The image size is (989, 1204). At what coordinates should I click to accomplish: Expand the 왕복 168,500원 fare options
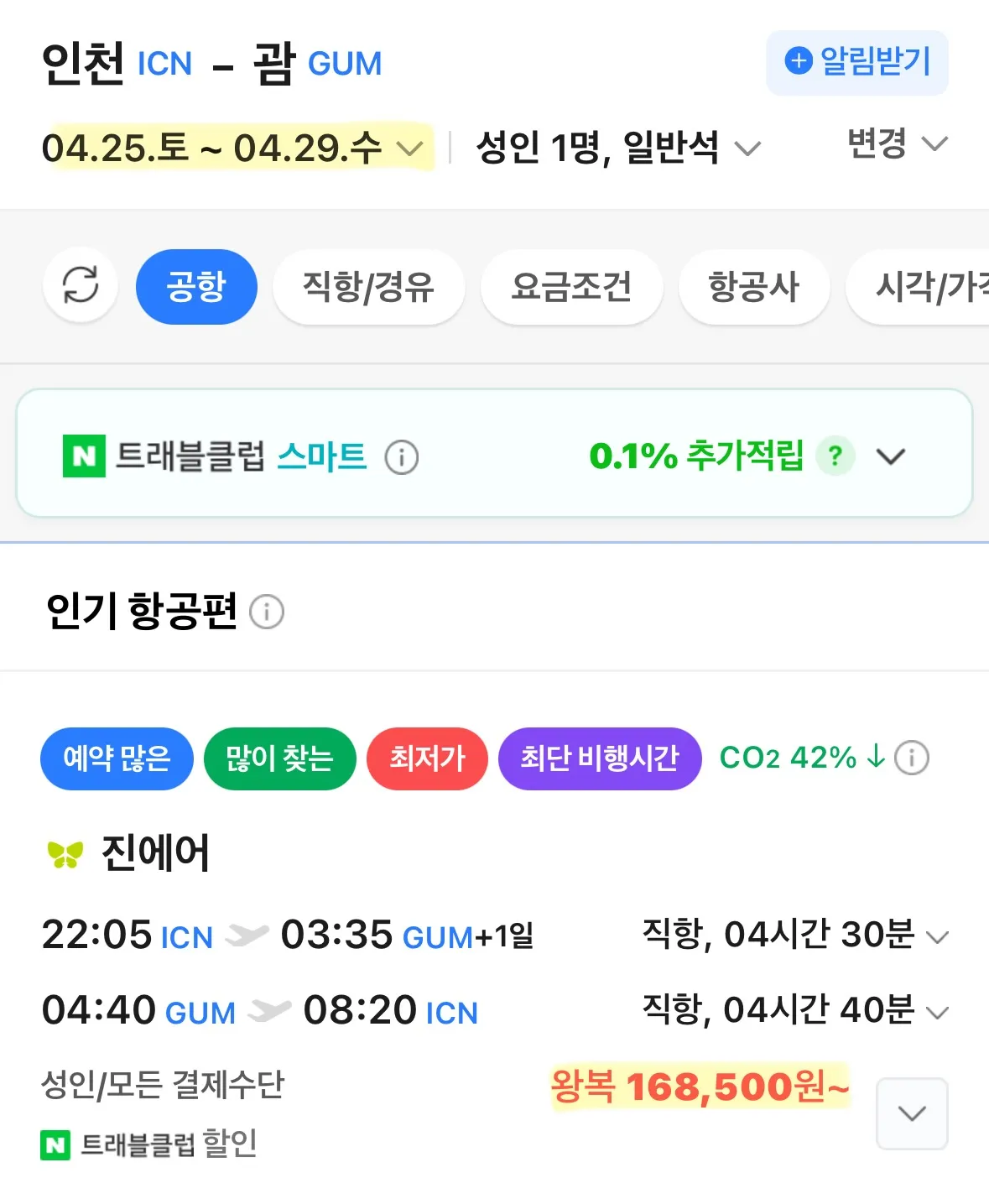coord(912,1113)
